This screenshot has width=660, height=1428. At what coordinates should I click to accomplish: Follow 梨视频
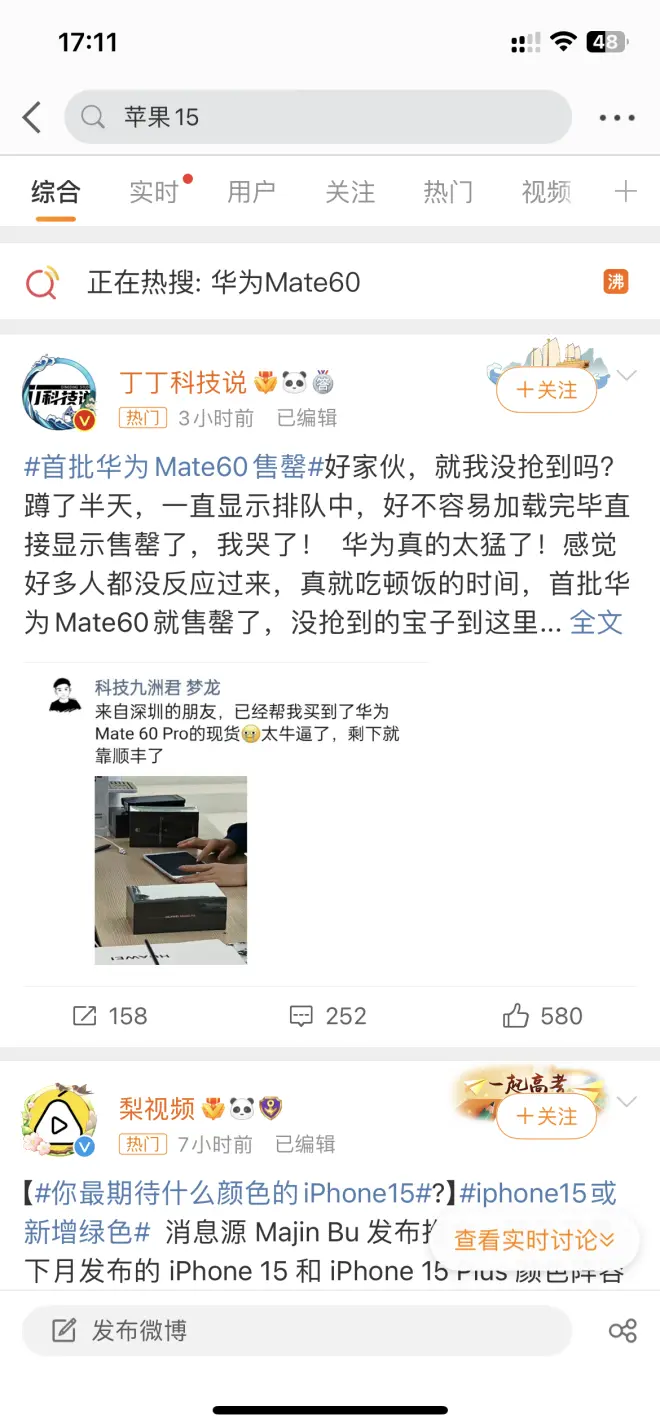(546, 1116)
